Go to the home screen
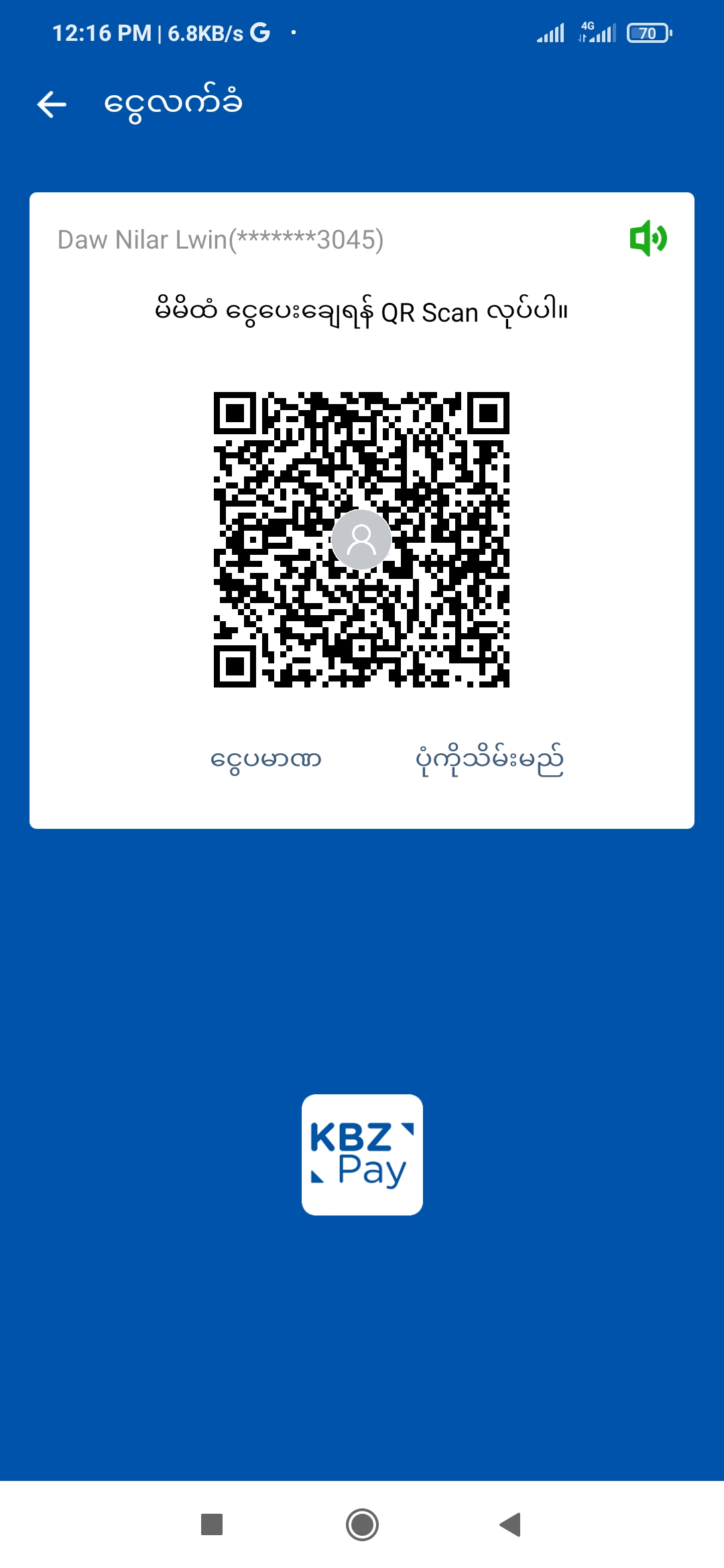 [x=362, y=1524]
